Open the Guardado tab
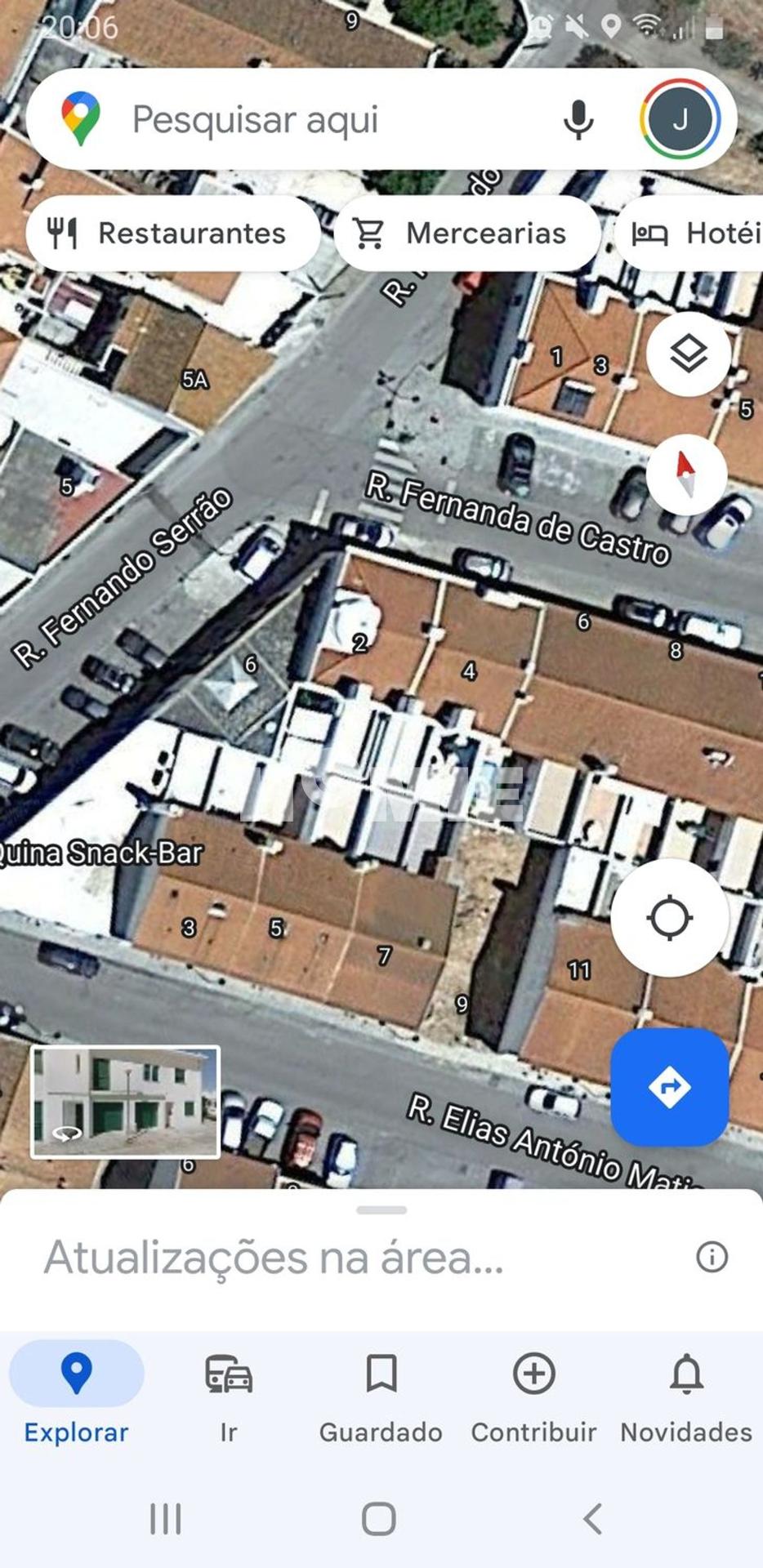 pos(381,1380)
